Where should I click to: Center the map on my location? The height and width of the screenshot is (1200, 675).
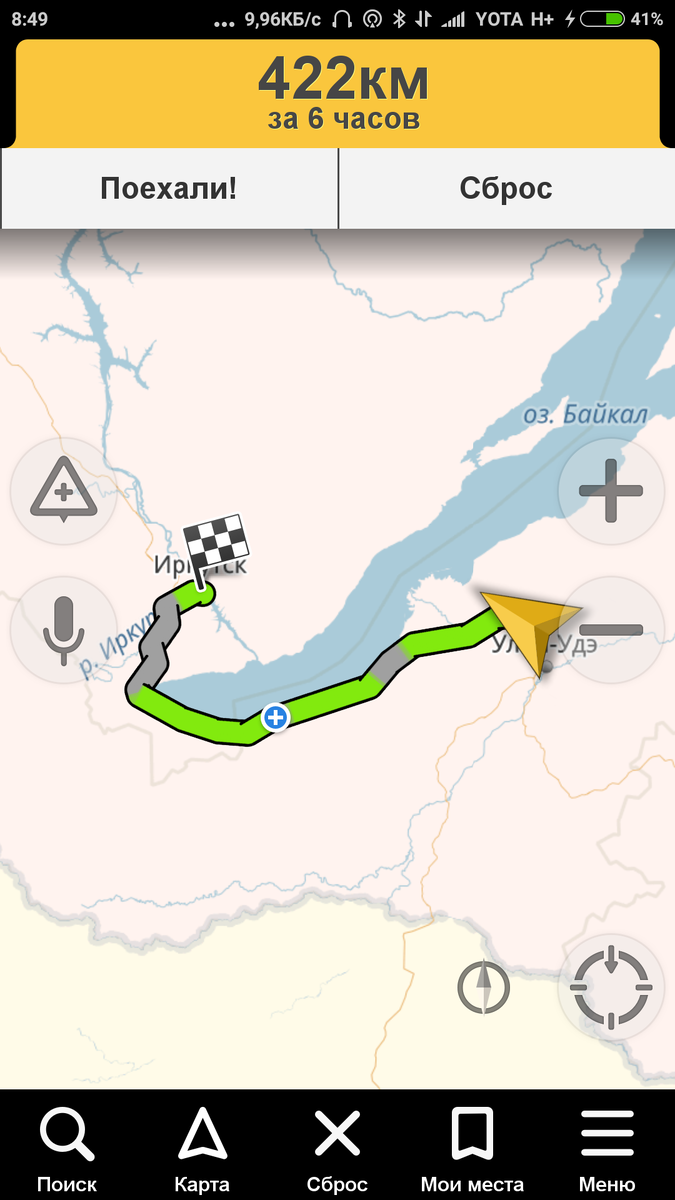[610, 987]
